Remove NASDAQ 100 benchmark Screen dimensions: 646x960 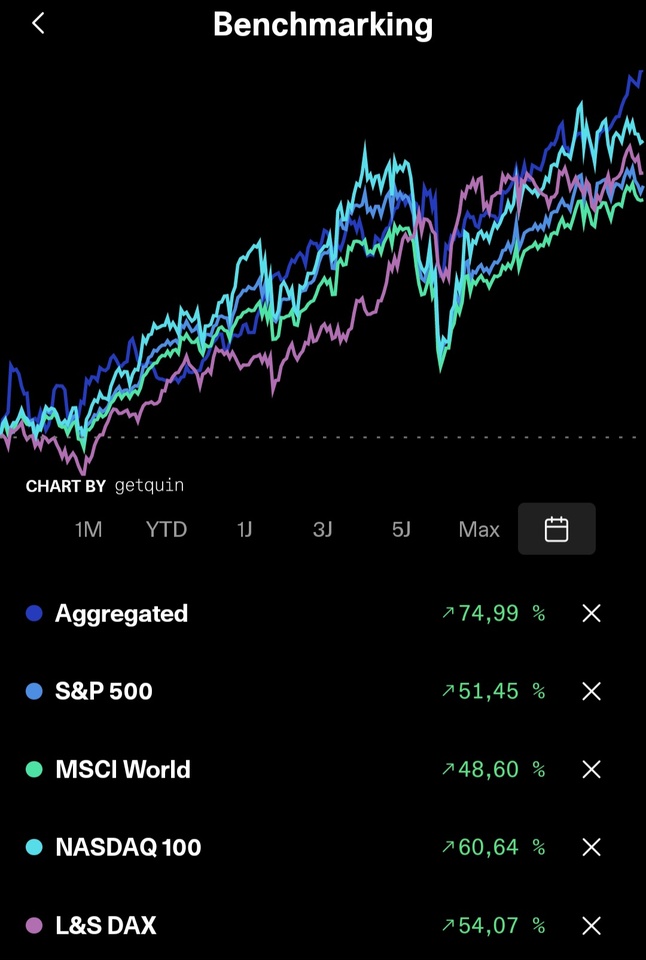click(x=591, y=847)
